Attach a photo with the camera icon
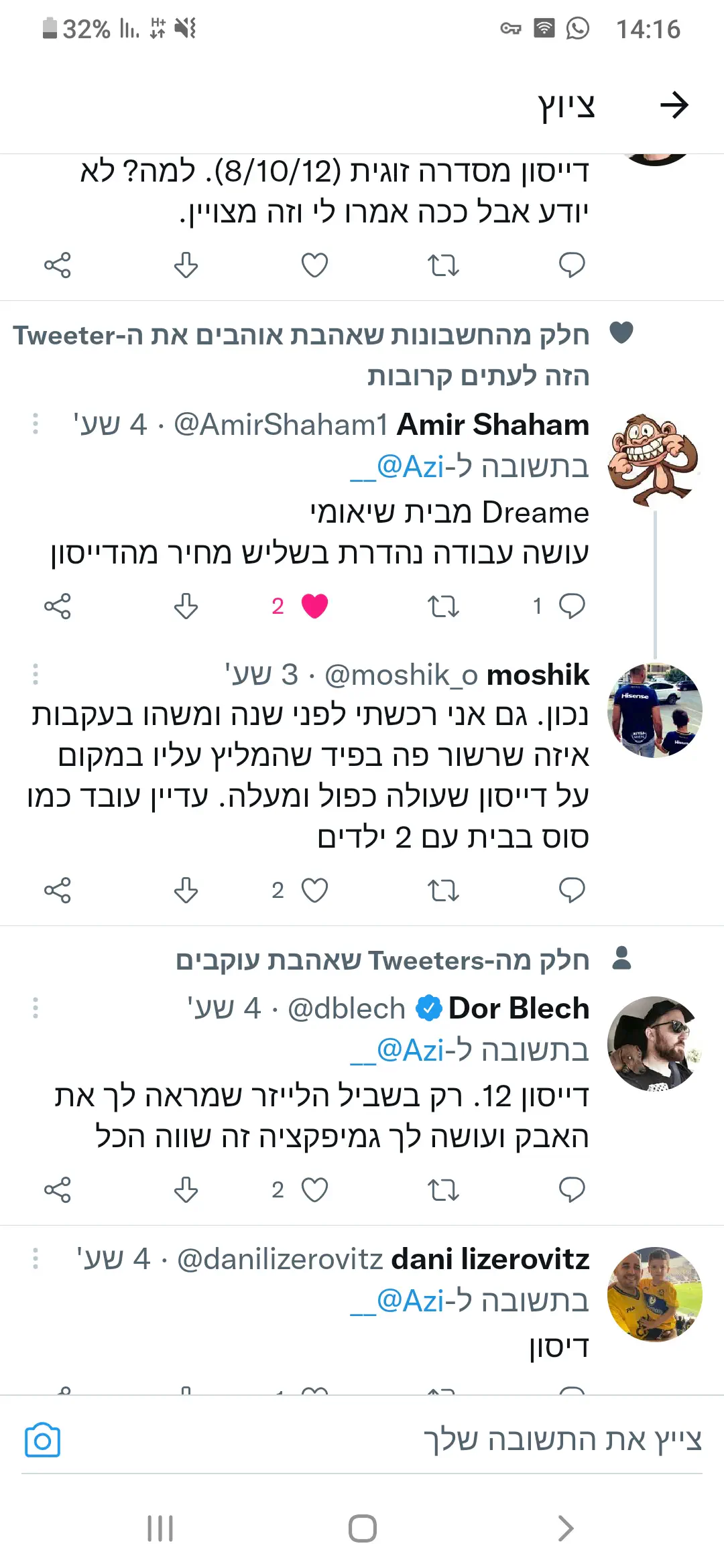724x1568 pixels. (42, 1440)
